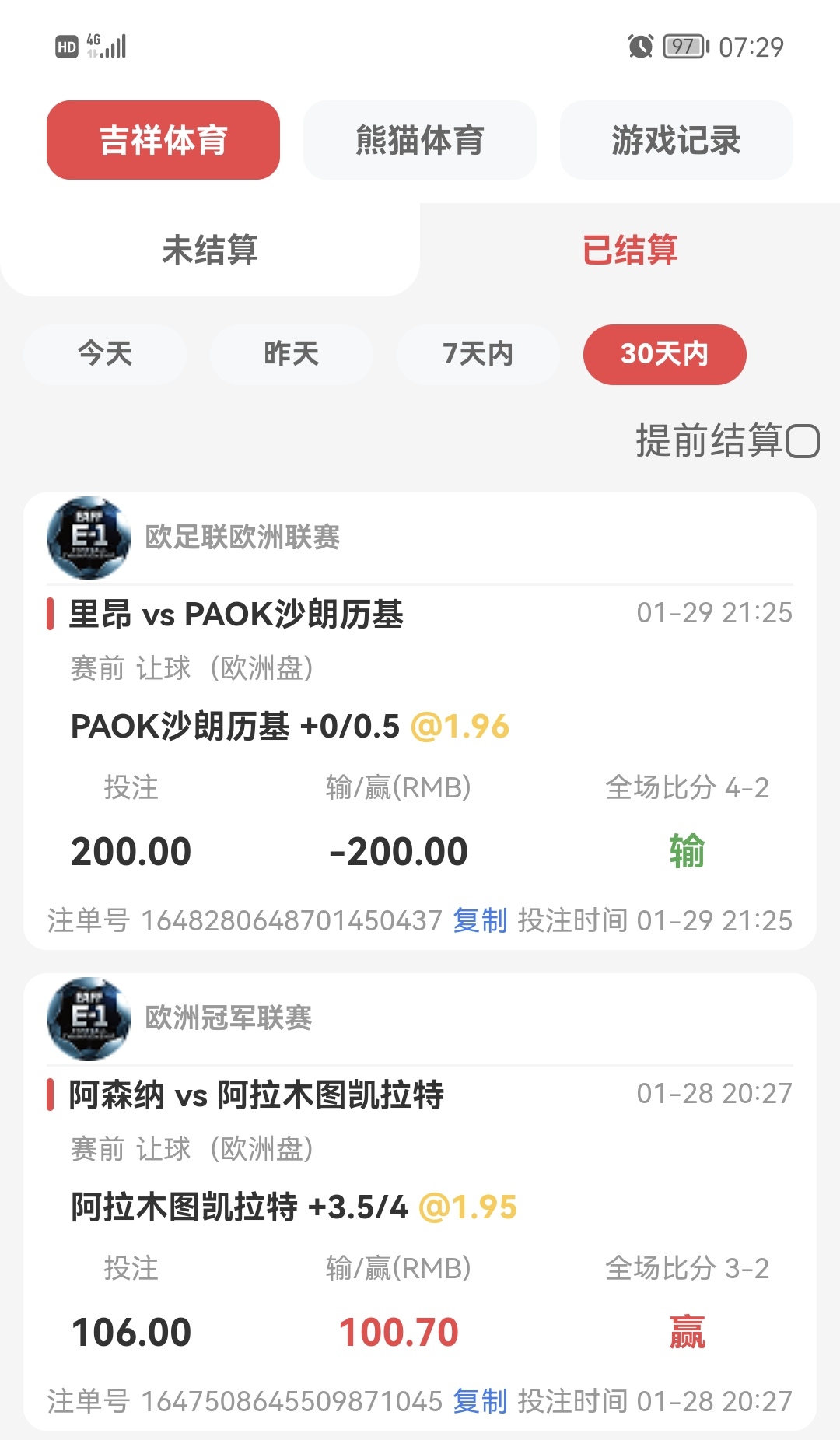Filter bets by 昨天
This screenshot has height=1440, width=840.
292,354
